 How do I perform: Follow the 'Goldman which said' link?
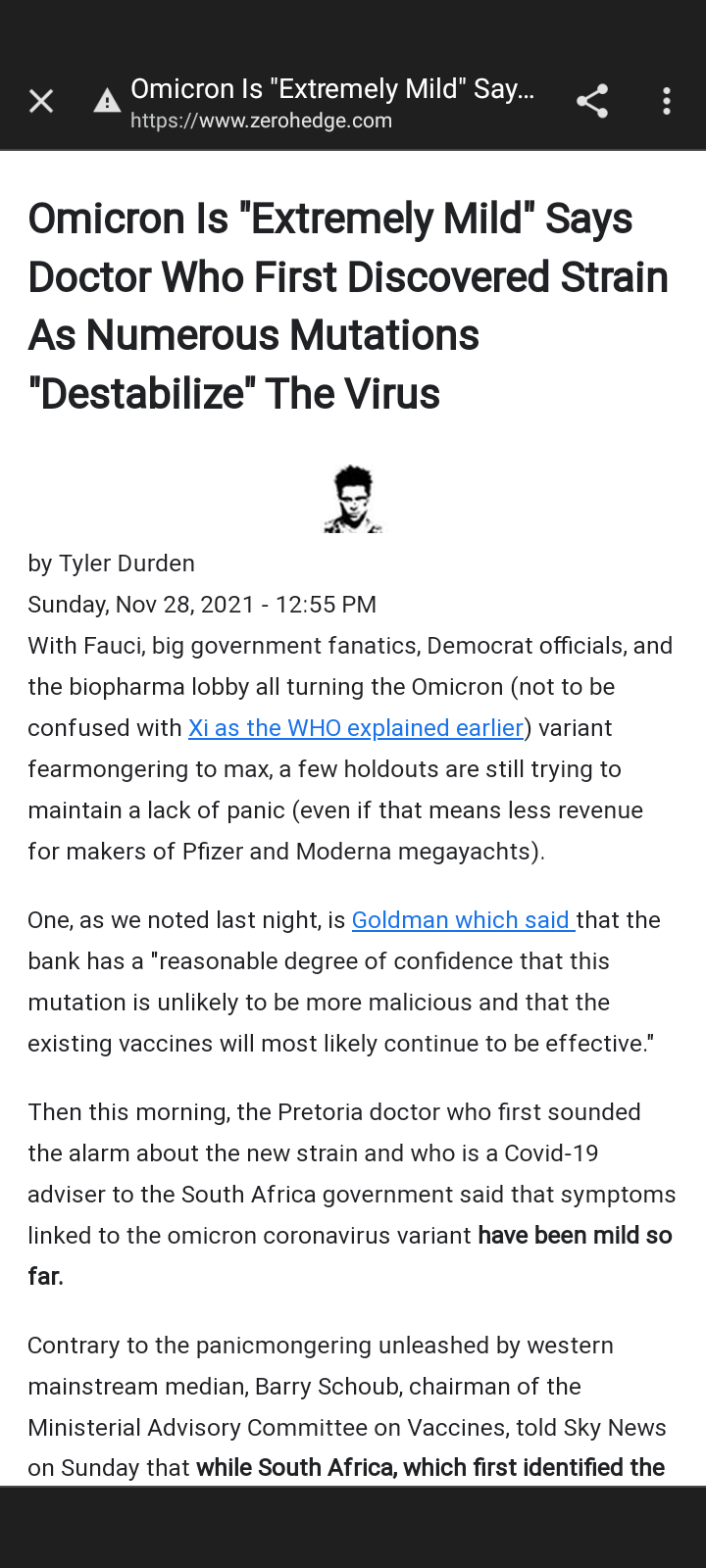point(462,920)
